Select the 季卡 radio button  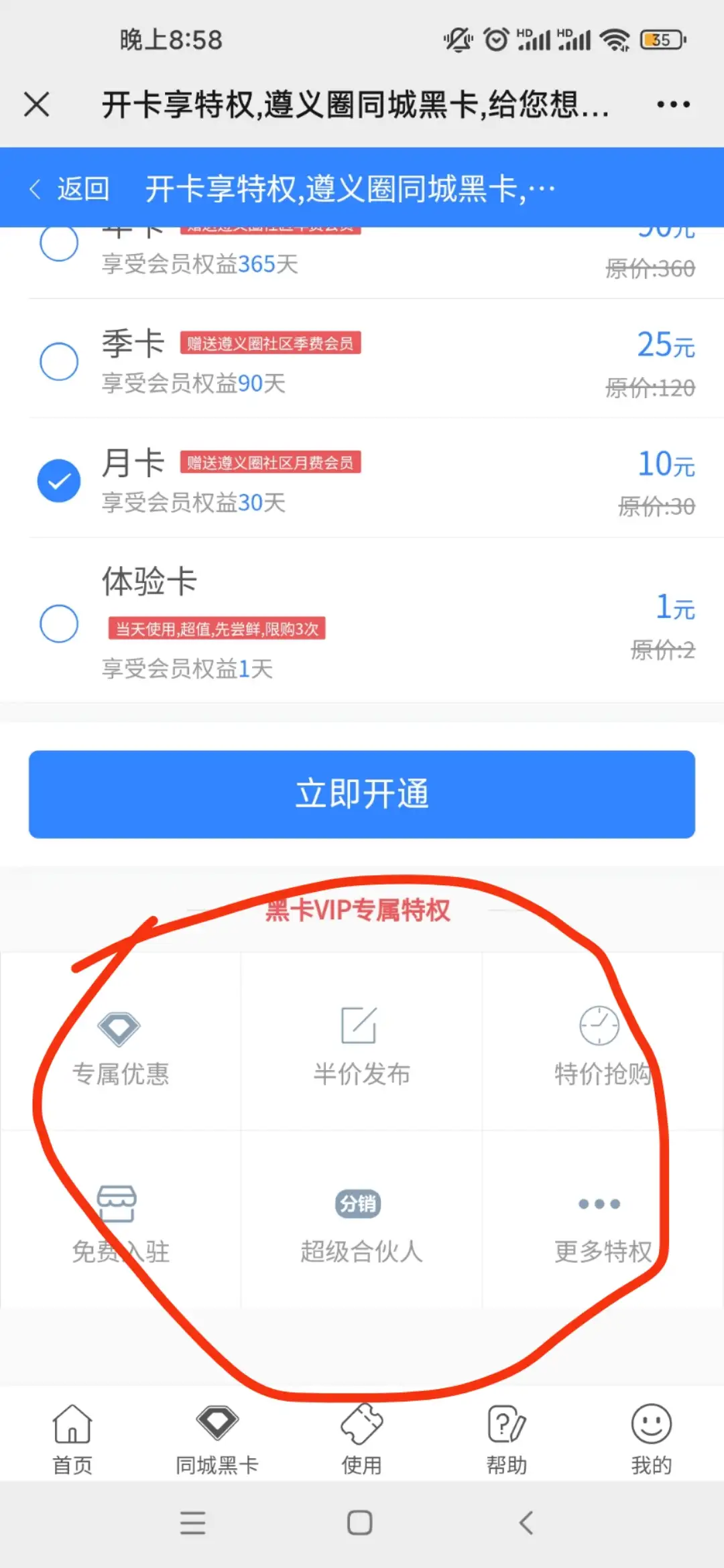(x=60, y=361)
